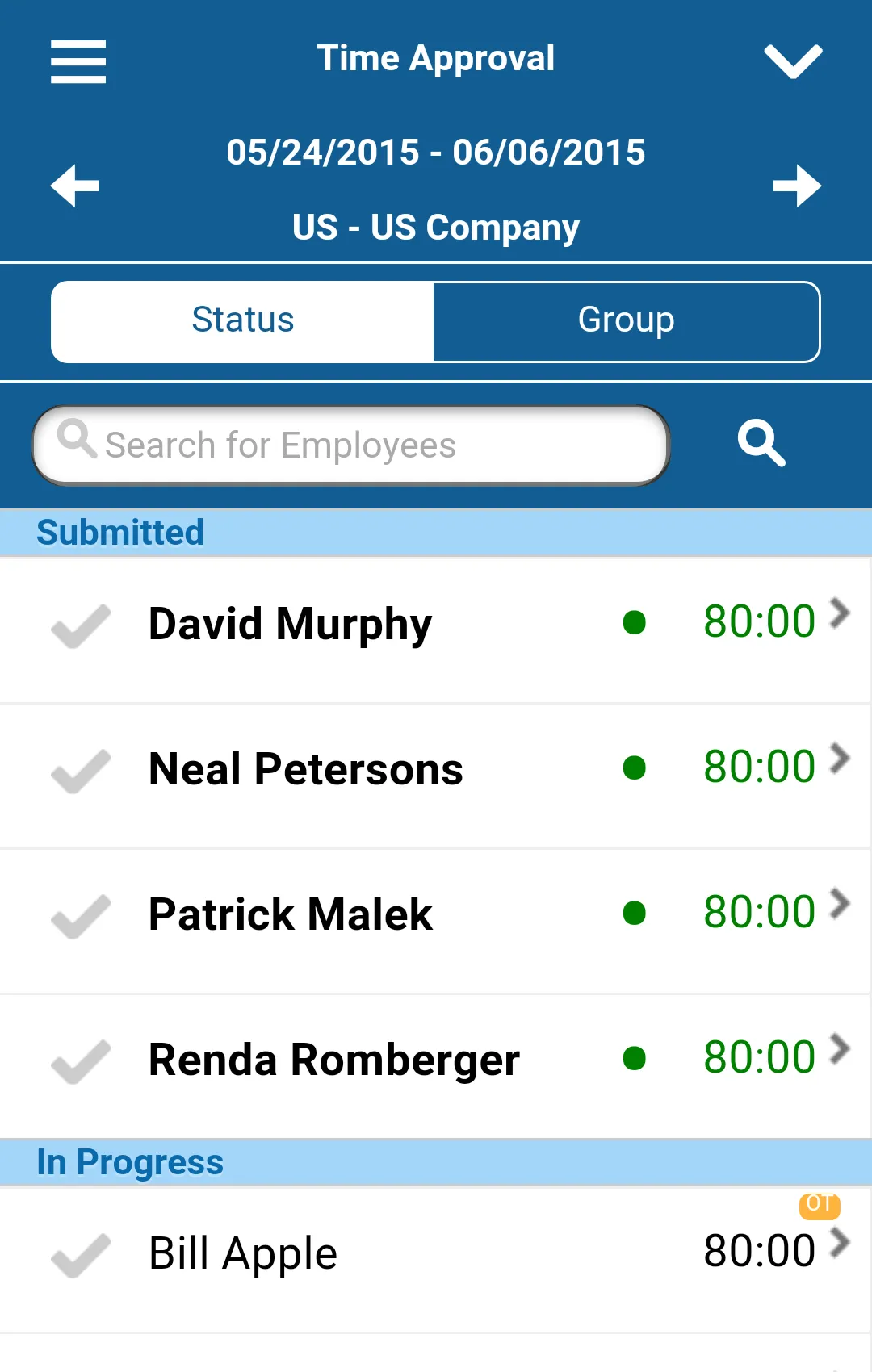Viewport: 872px width, 1372px height.
Task: Expand the Time Approval dropdown chevron
Action: coord(793,61)
